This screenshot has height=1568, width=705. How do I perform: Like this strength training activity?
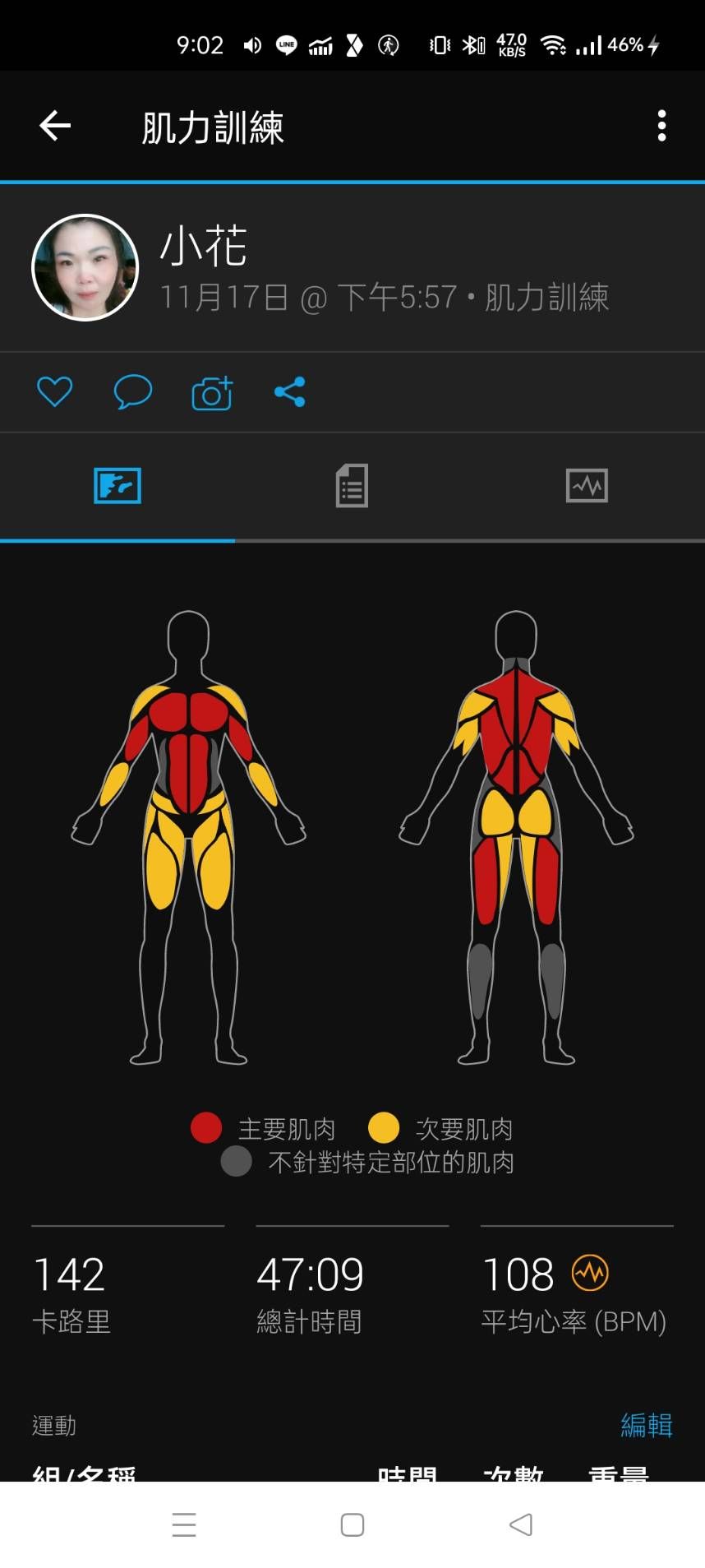pyautogui.click(x=55, y=392)
